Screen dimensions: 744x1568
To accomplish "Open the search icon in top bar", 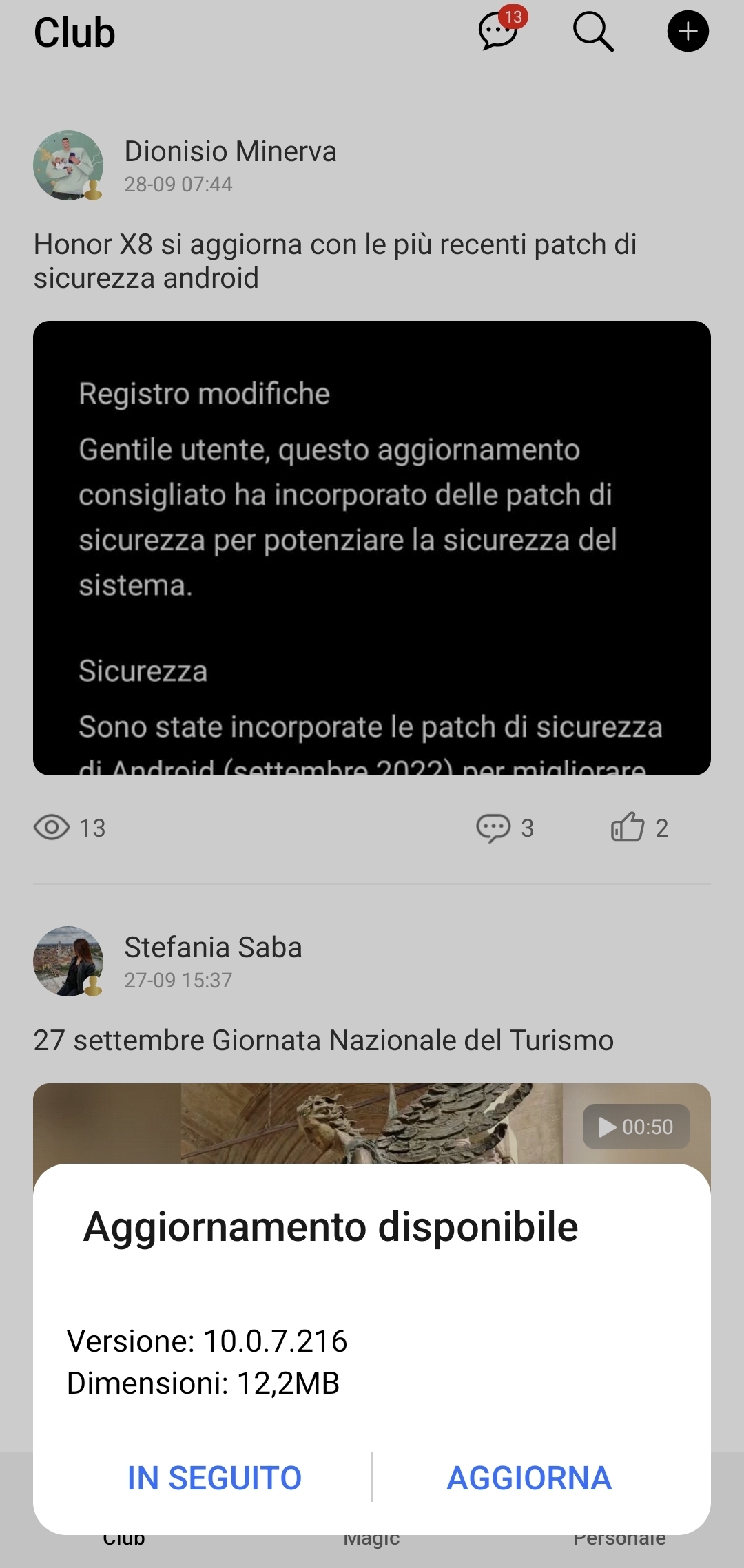I will pos(593,31).
